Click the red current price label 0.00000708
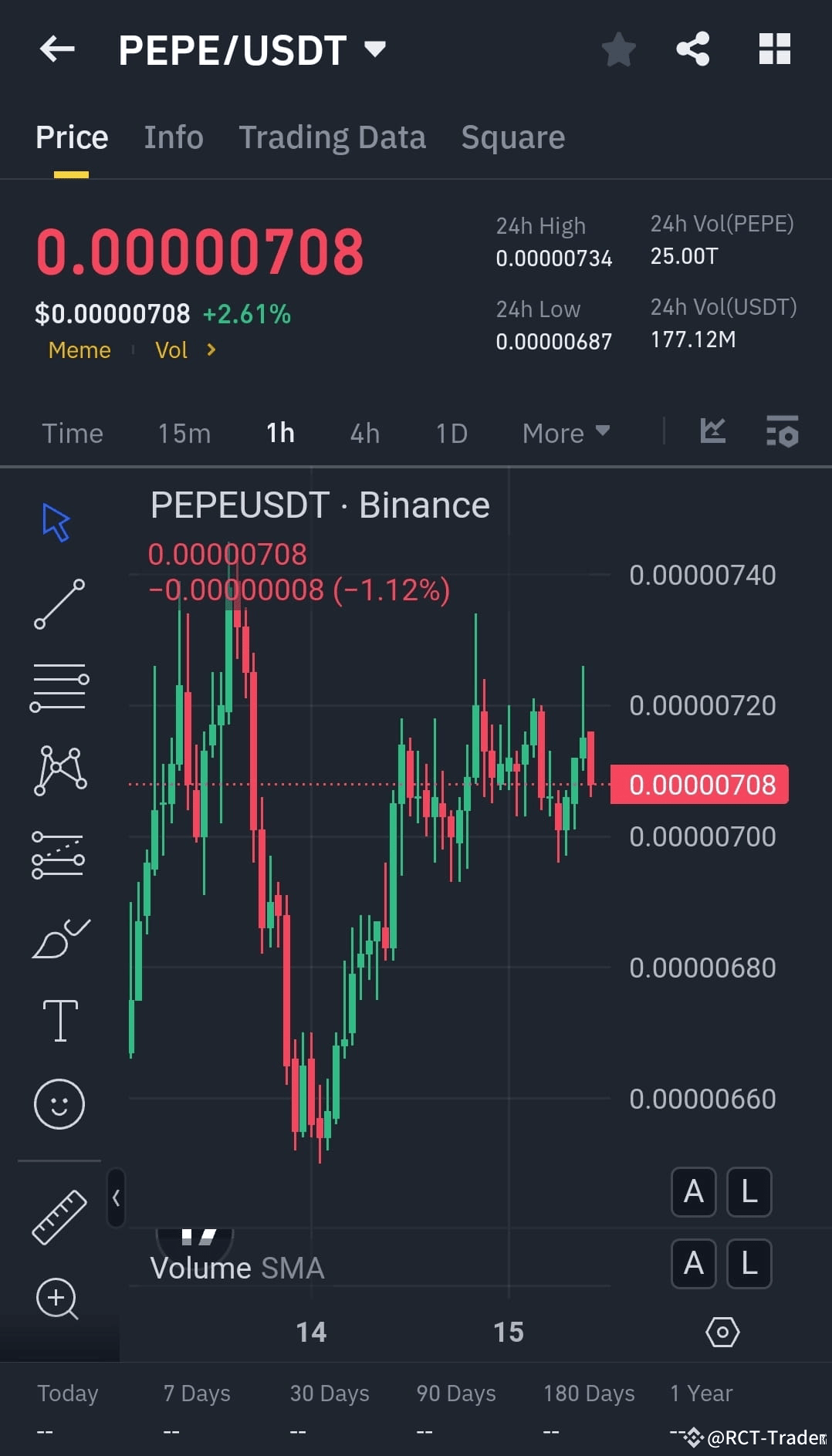This screenshot has width=832, height=1456. [698, 785]
